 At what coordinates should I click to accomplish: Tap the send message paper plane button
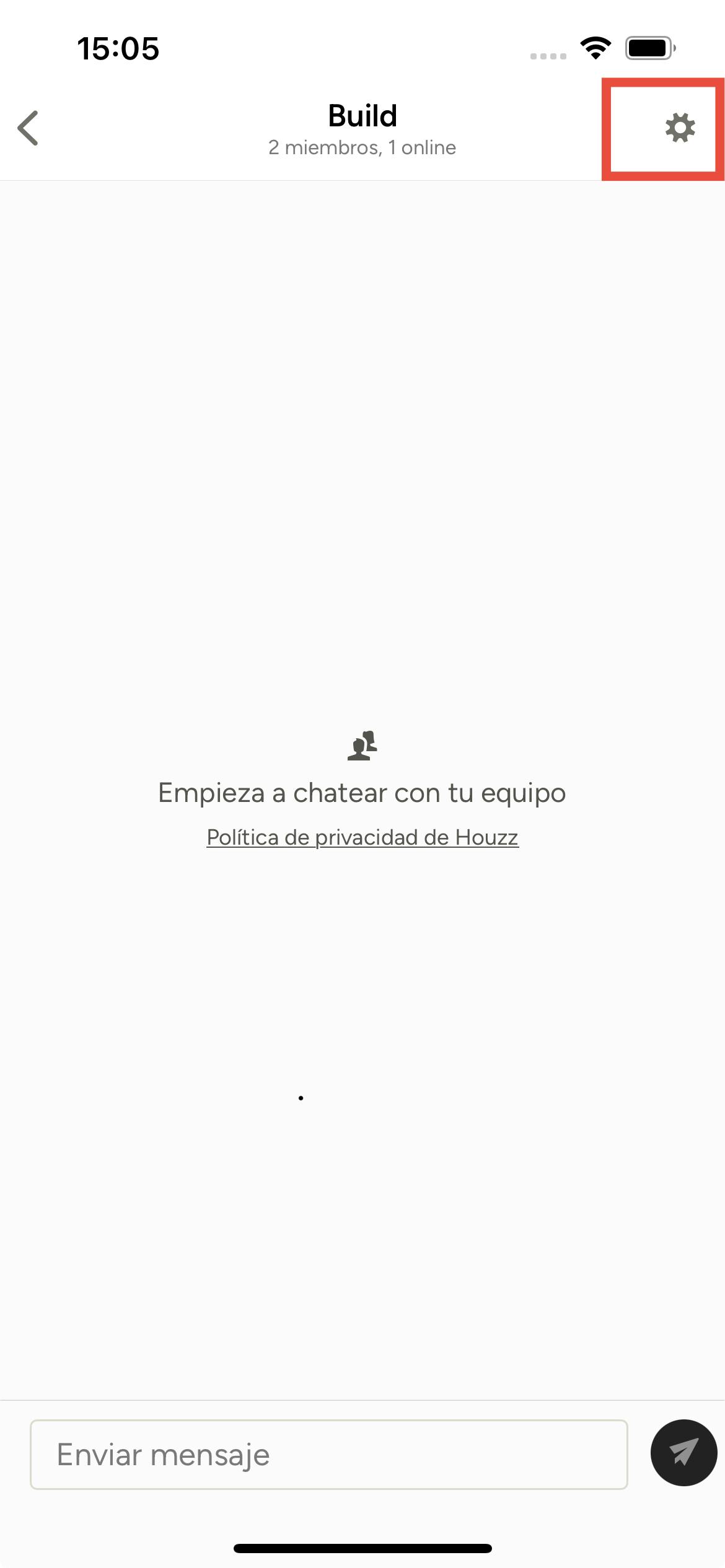point(683,1452)
